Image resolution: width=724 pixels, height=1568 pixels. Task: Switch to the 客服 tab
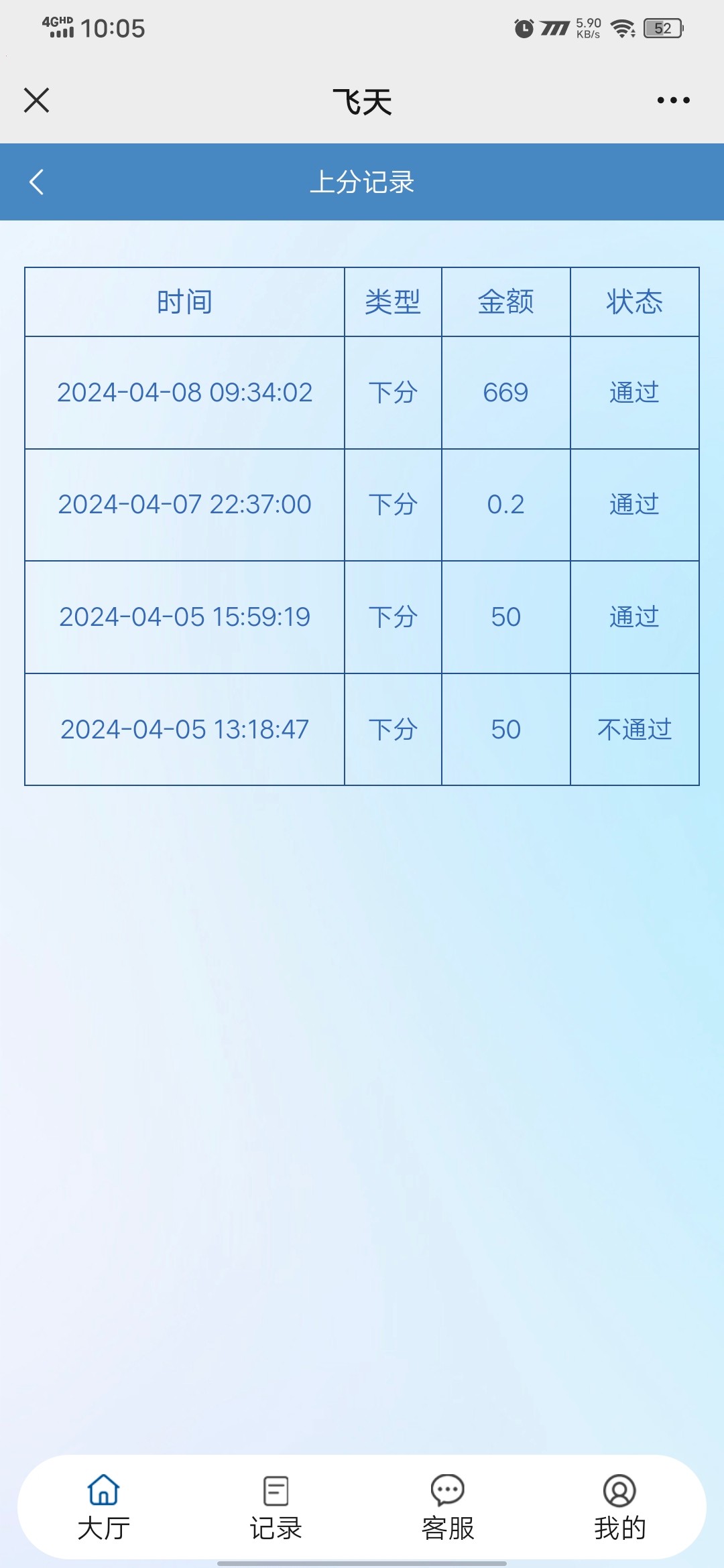(448, 1508)
